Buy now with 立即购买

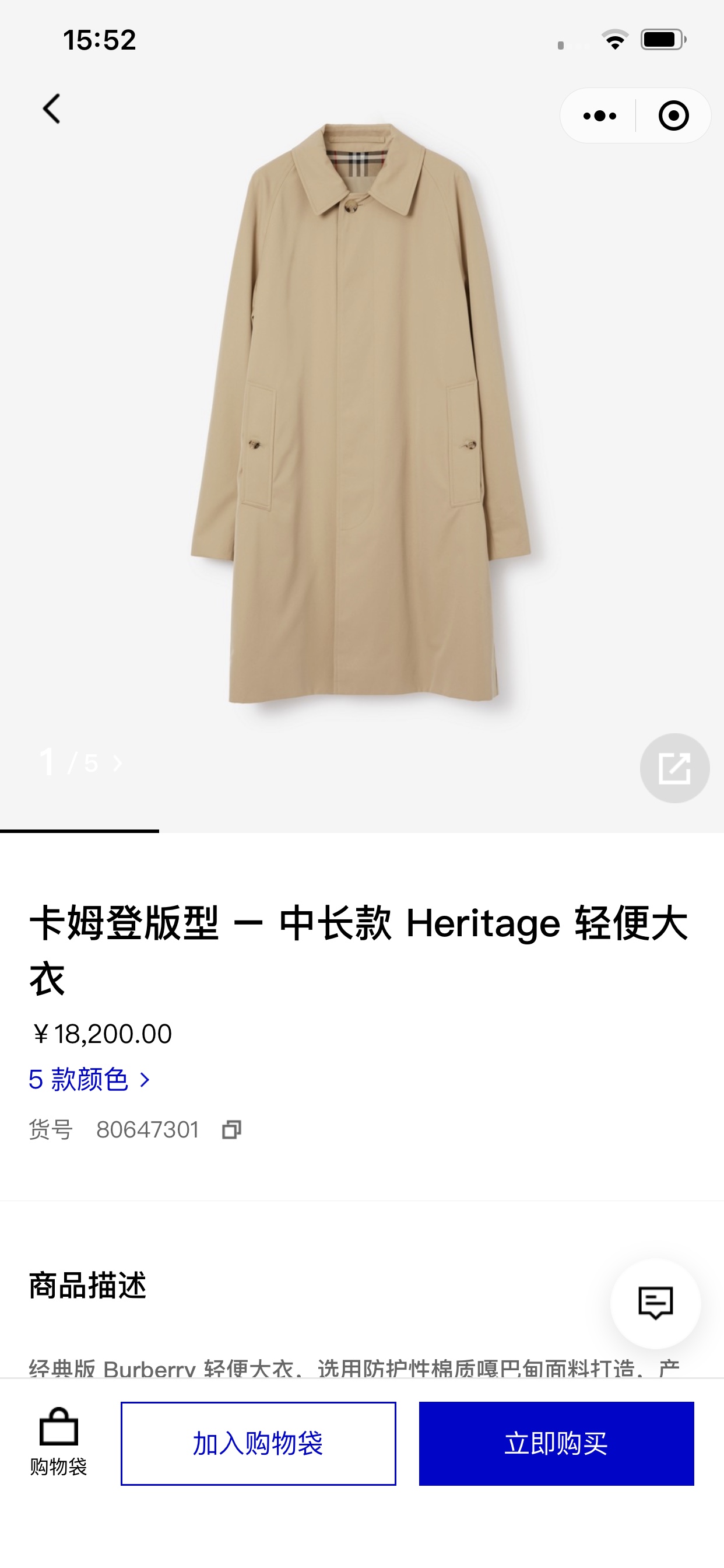(x=556, y=1443)
